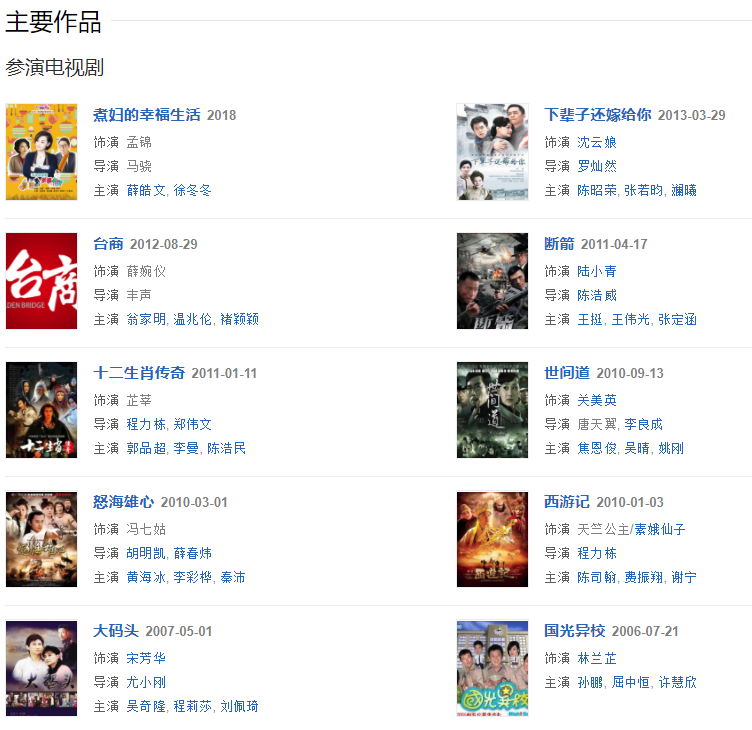The height and width of the screenshot is (730, 752).
Task: Open the 关美英 character link
Action: pos(597,400)
